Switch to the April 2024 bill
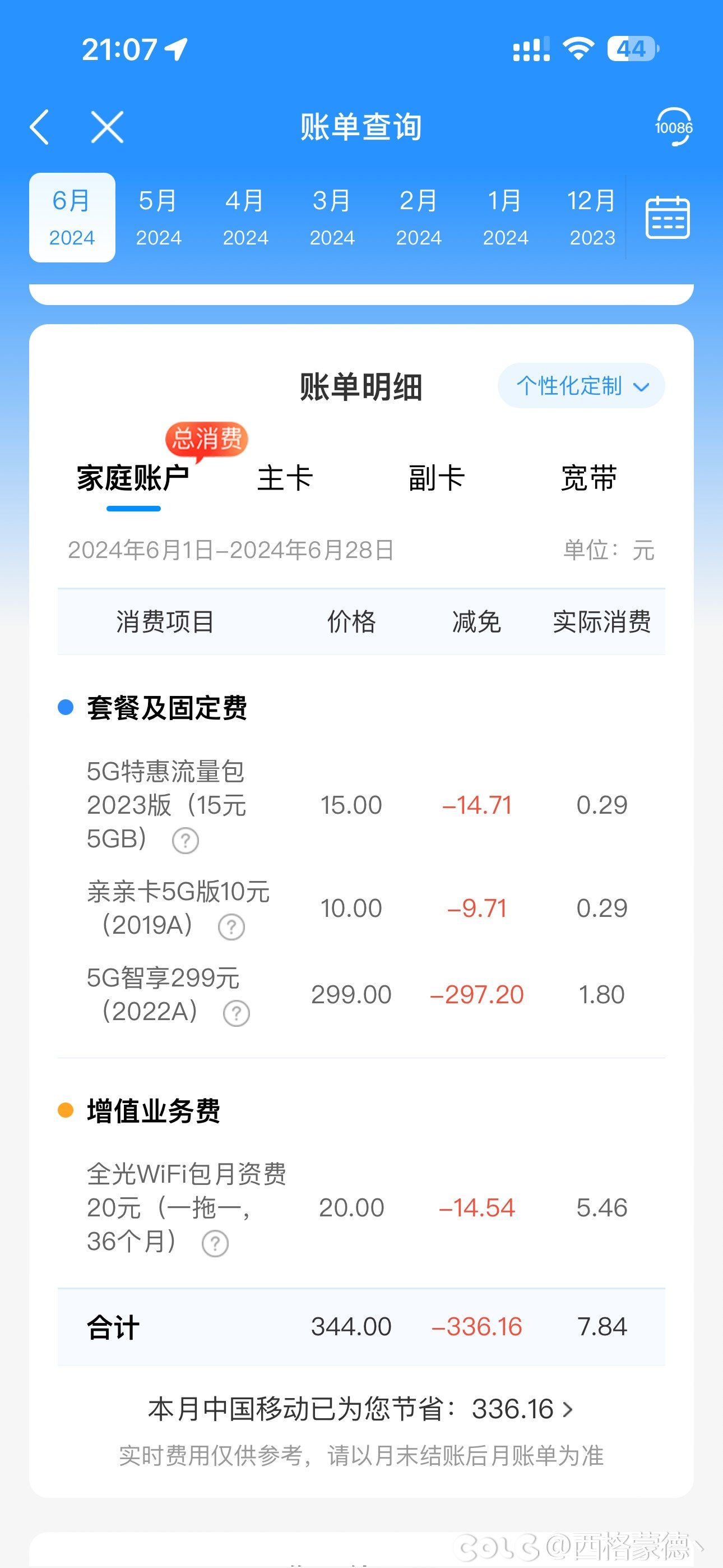This screenshot has width=723, height=1568. (x=245, y=217)
